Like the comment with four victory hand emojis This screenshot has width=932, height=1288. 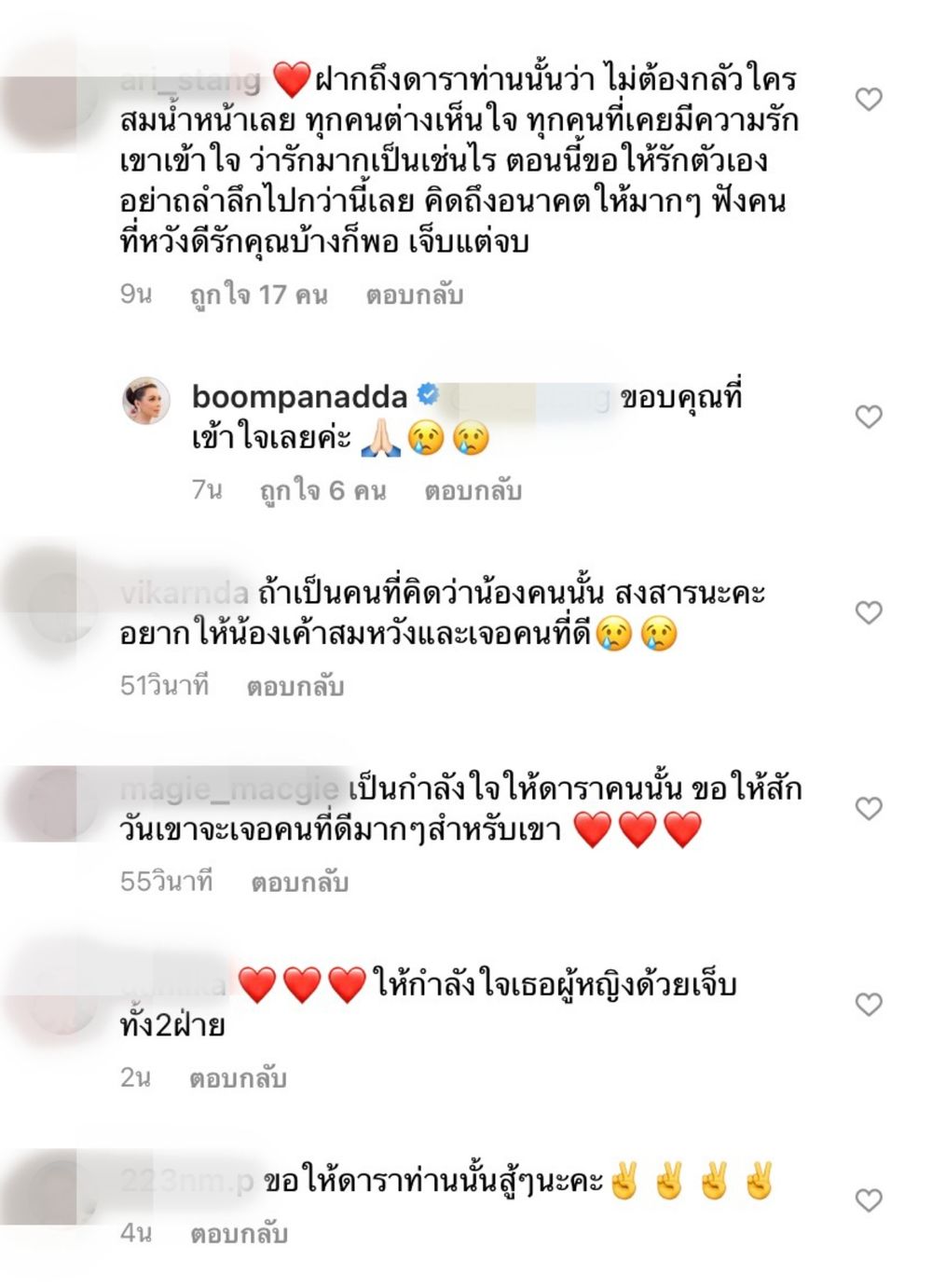coord(869,1199)
